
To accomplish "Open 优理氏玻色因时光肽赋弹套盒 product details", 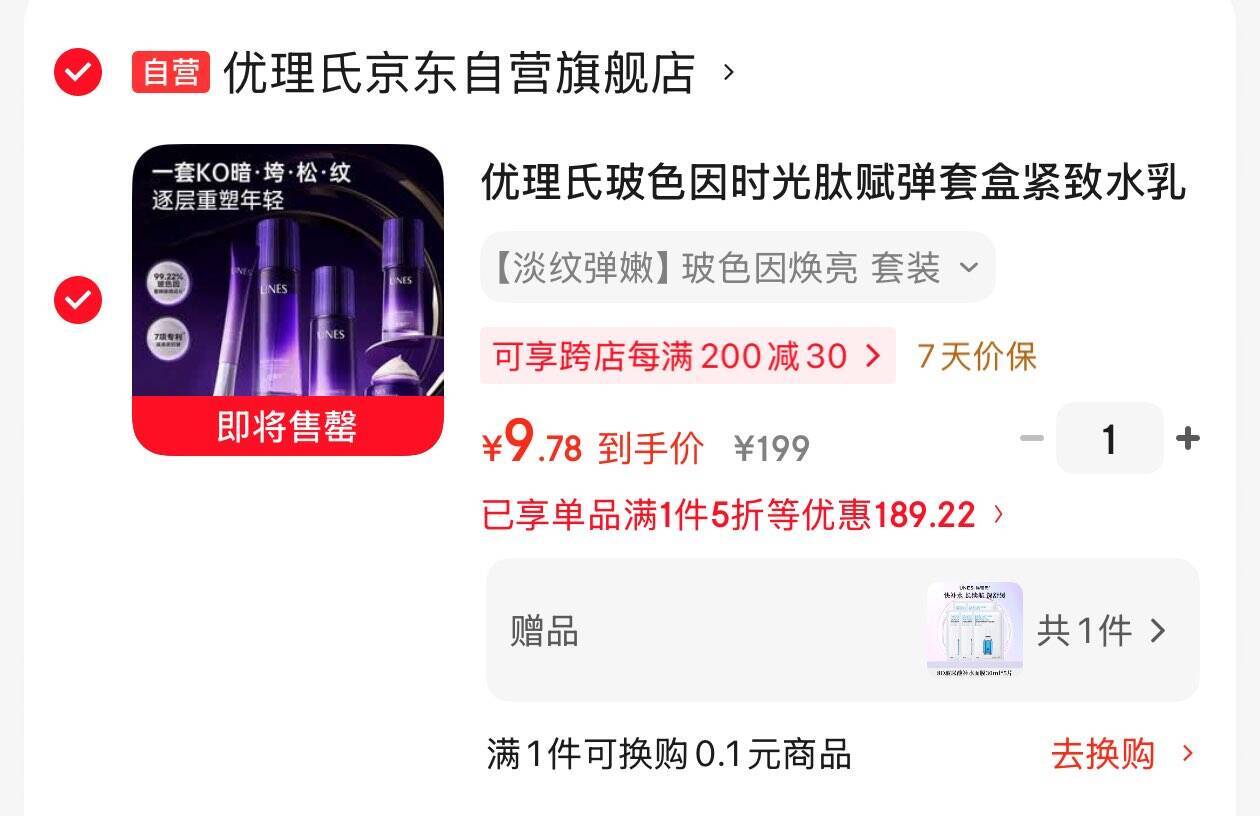I will [832, 183].
